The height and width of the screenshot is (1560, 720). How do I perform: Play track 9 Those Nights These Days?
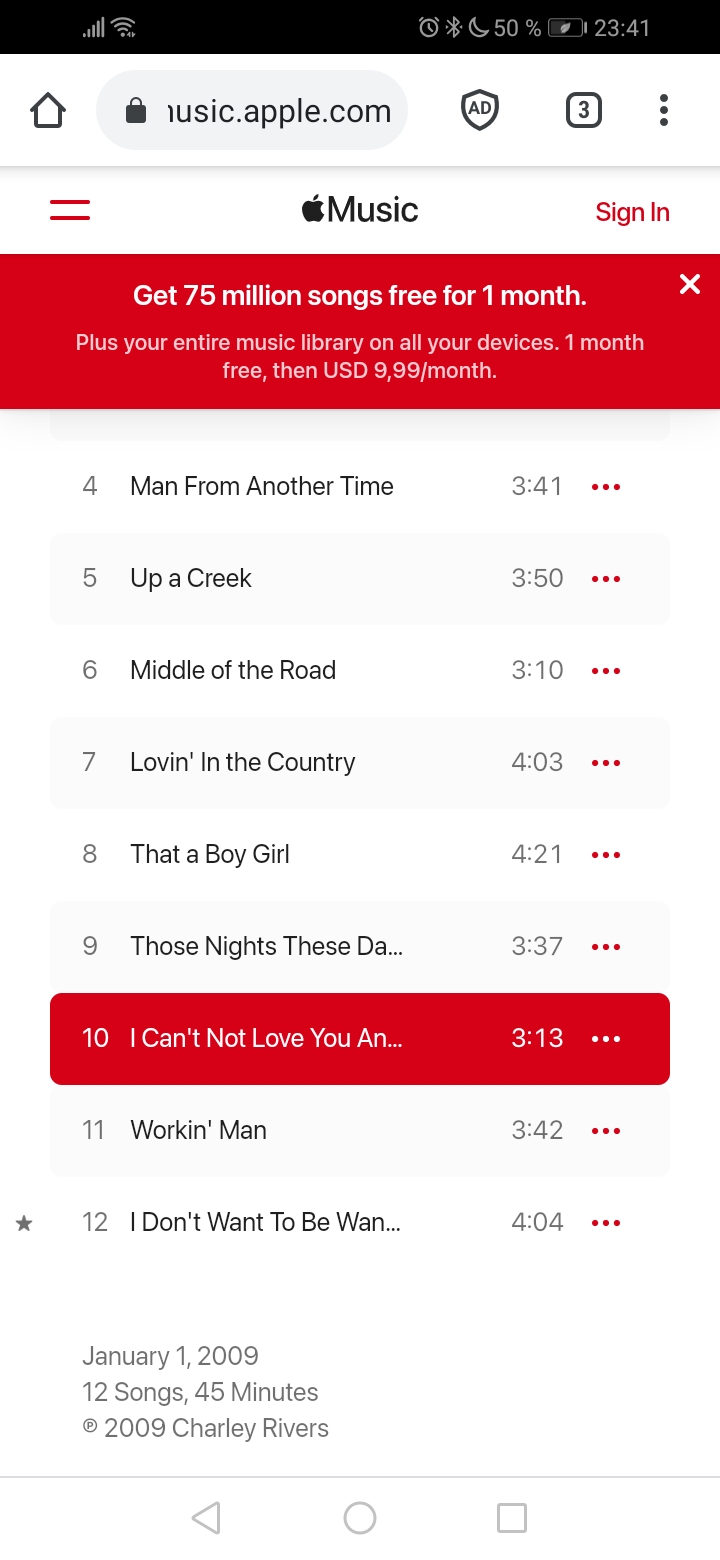[x=266, y=947]
